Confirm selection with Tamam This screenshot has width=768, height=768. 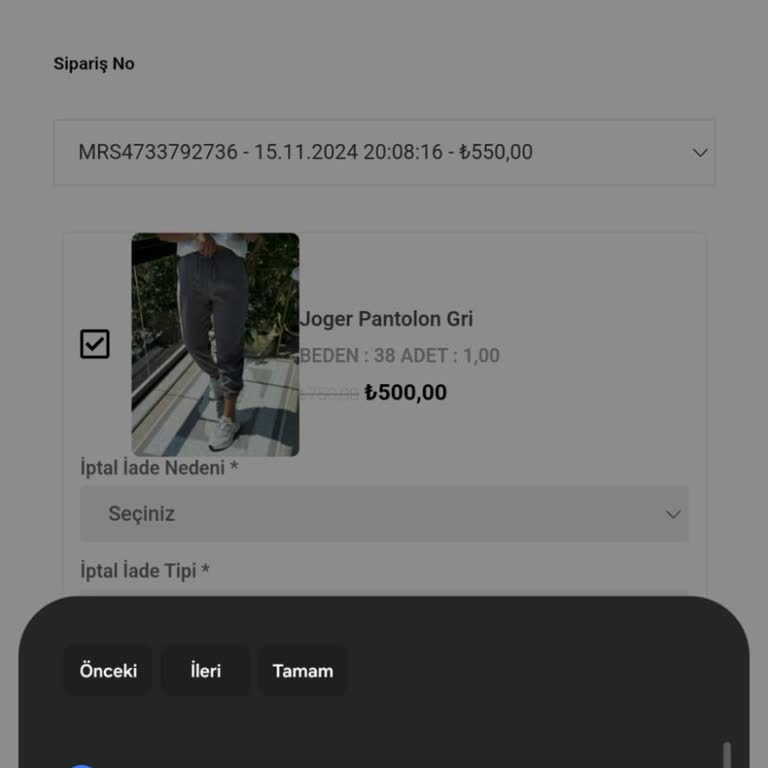click(303, 671)
